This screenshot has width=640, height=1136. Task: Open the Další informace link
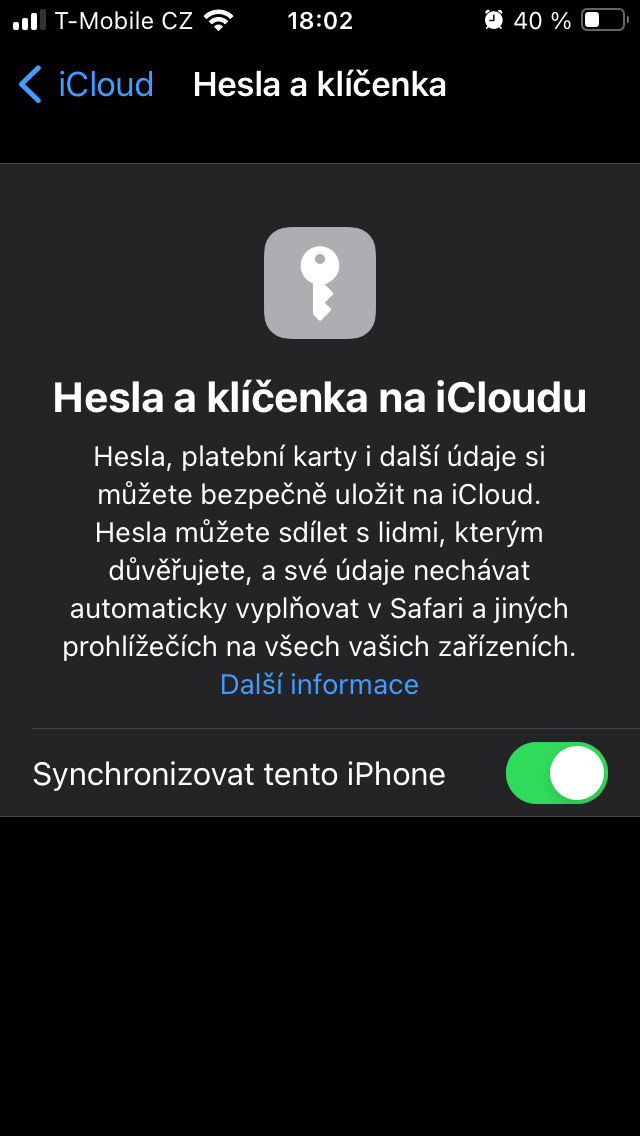tap(319, 685)
